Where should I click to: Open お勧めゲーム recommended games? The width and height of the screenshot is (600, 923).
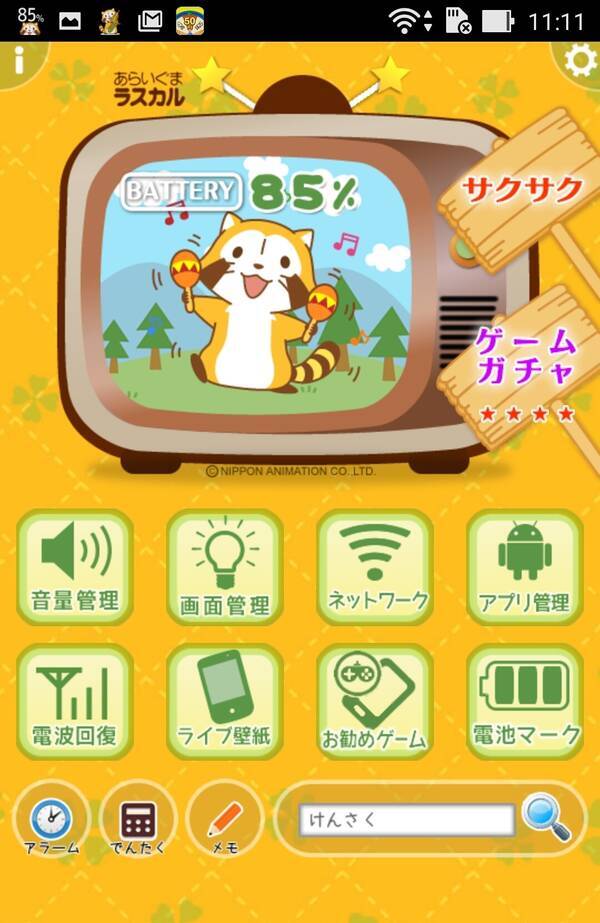point(376,701)
